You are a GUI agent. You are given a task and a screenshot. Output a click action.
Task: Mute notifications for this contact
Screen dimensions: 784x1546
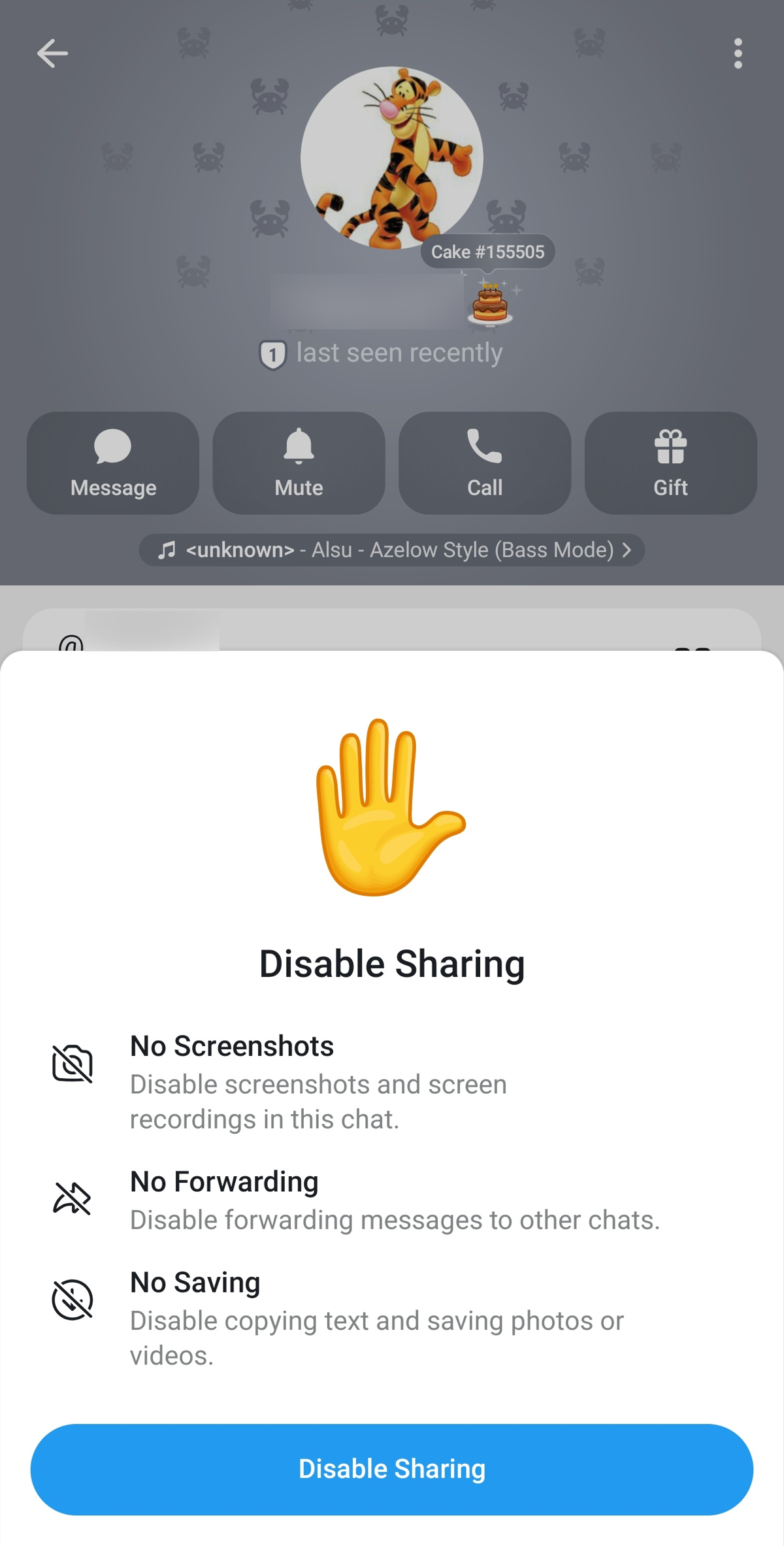pyautogui.click(x=299, y=463)
